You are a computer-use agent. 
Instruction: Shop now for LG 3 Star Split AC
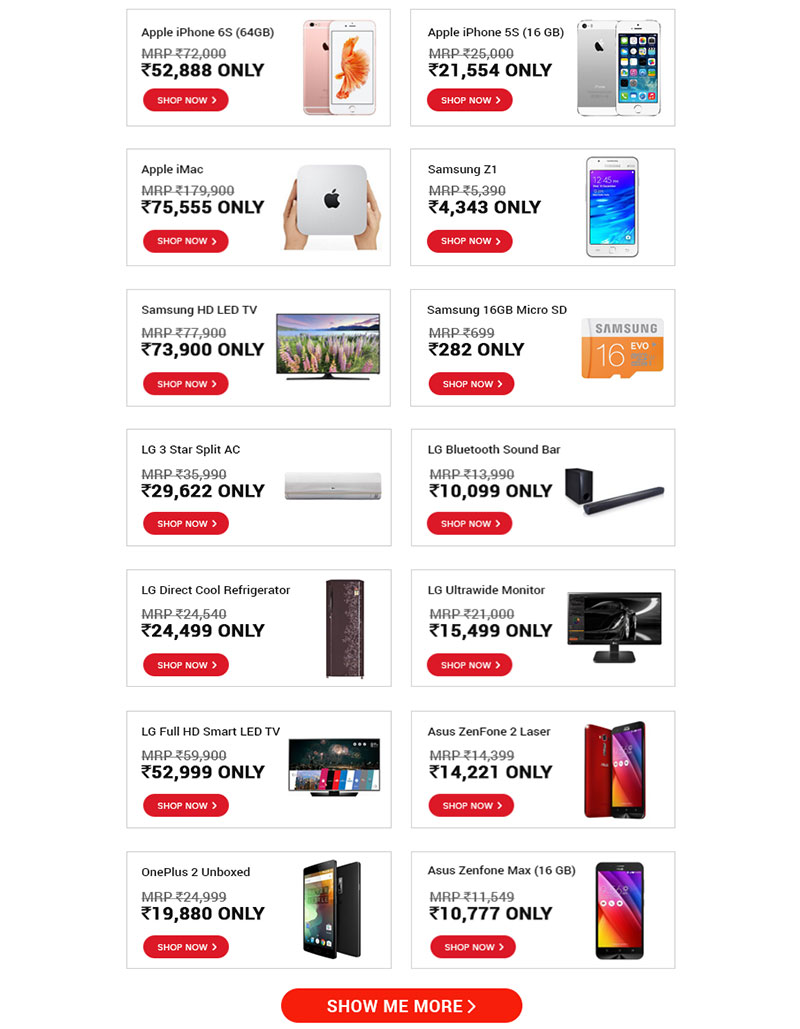pos(186,524)
